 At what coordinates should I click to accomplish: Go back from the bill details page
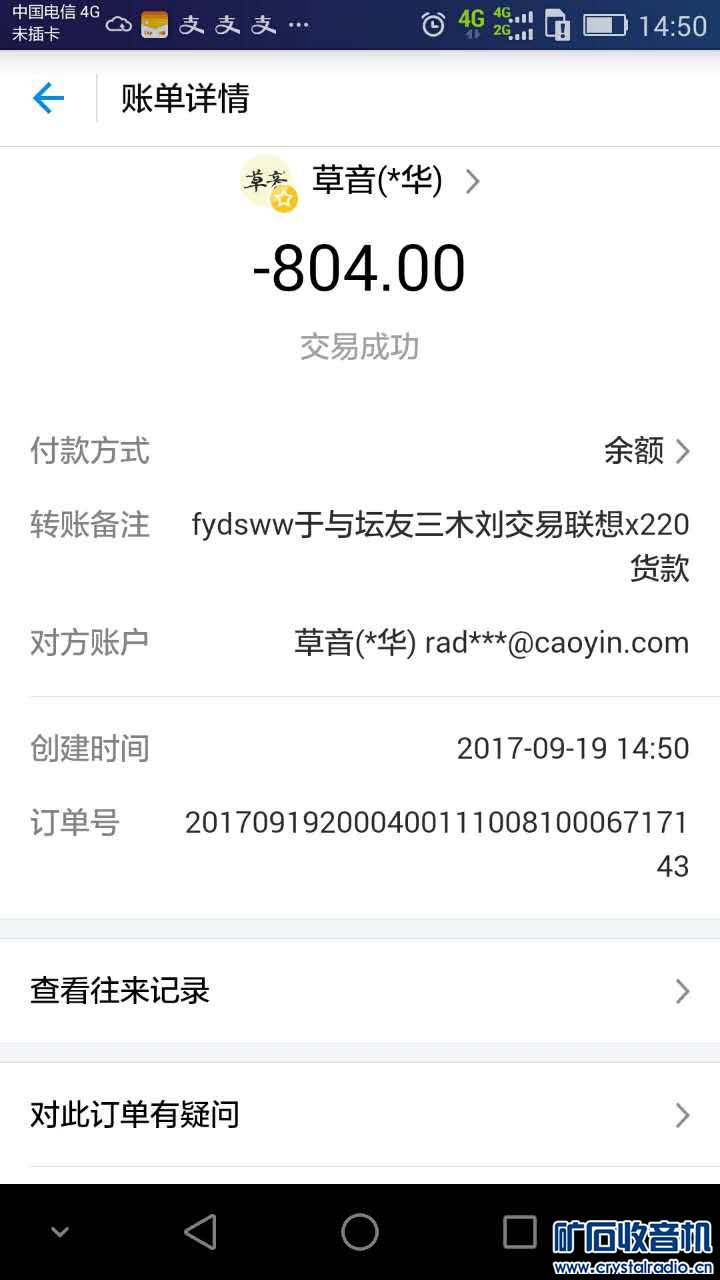point(48,98)
